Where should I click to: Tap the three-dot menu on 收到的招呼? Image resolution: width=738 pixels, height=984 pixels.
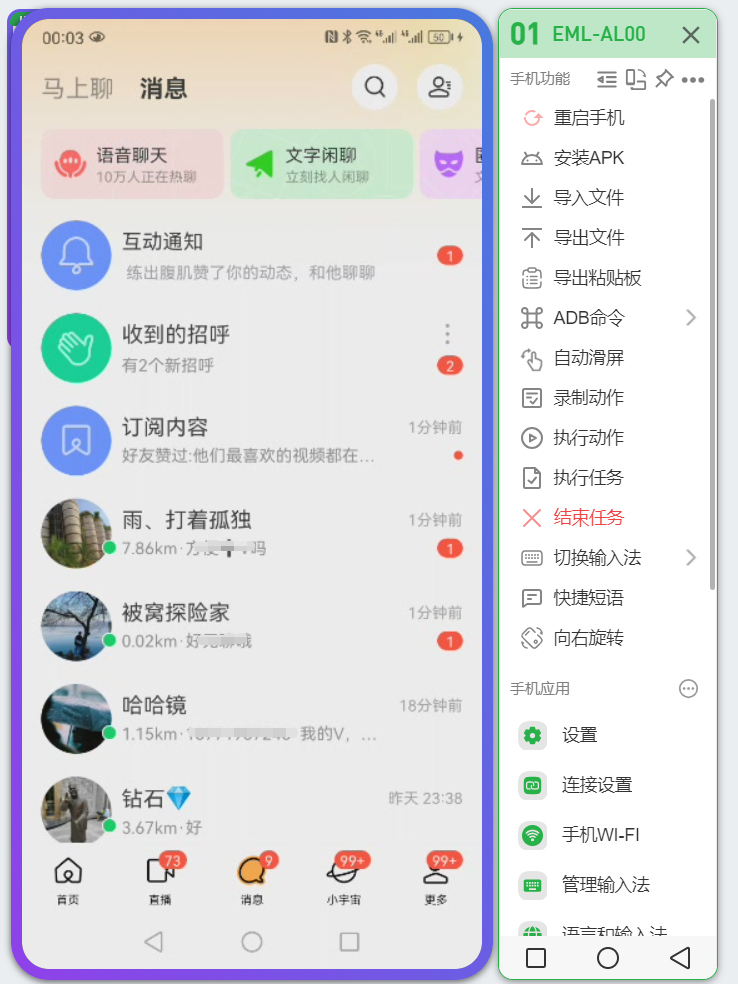point(447,334)
